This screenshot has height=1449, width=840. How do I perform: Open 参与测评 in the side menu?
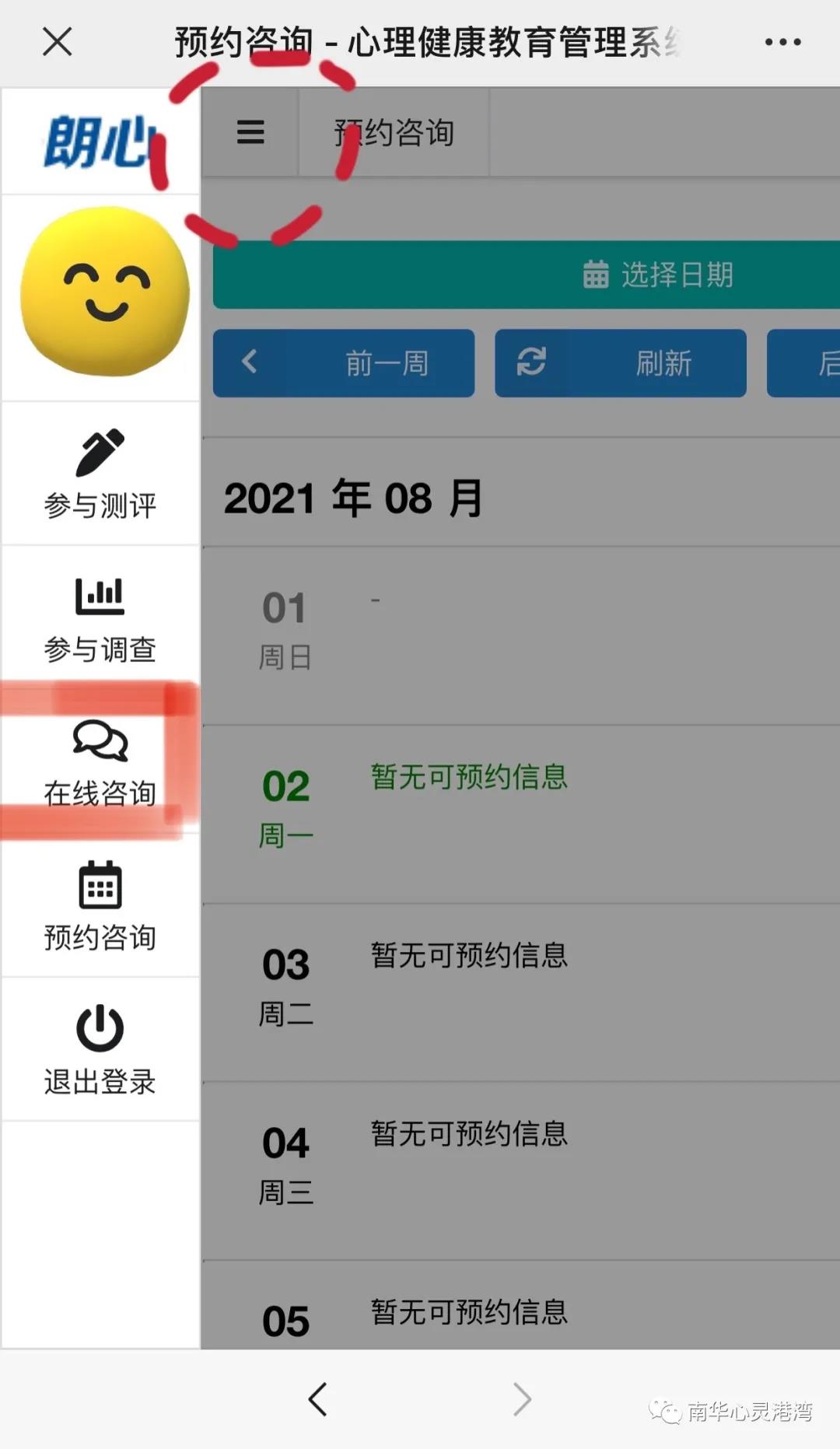(x=100, y=474)
